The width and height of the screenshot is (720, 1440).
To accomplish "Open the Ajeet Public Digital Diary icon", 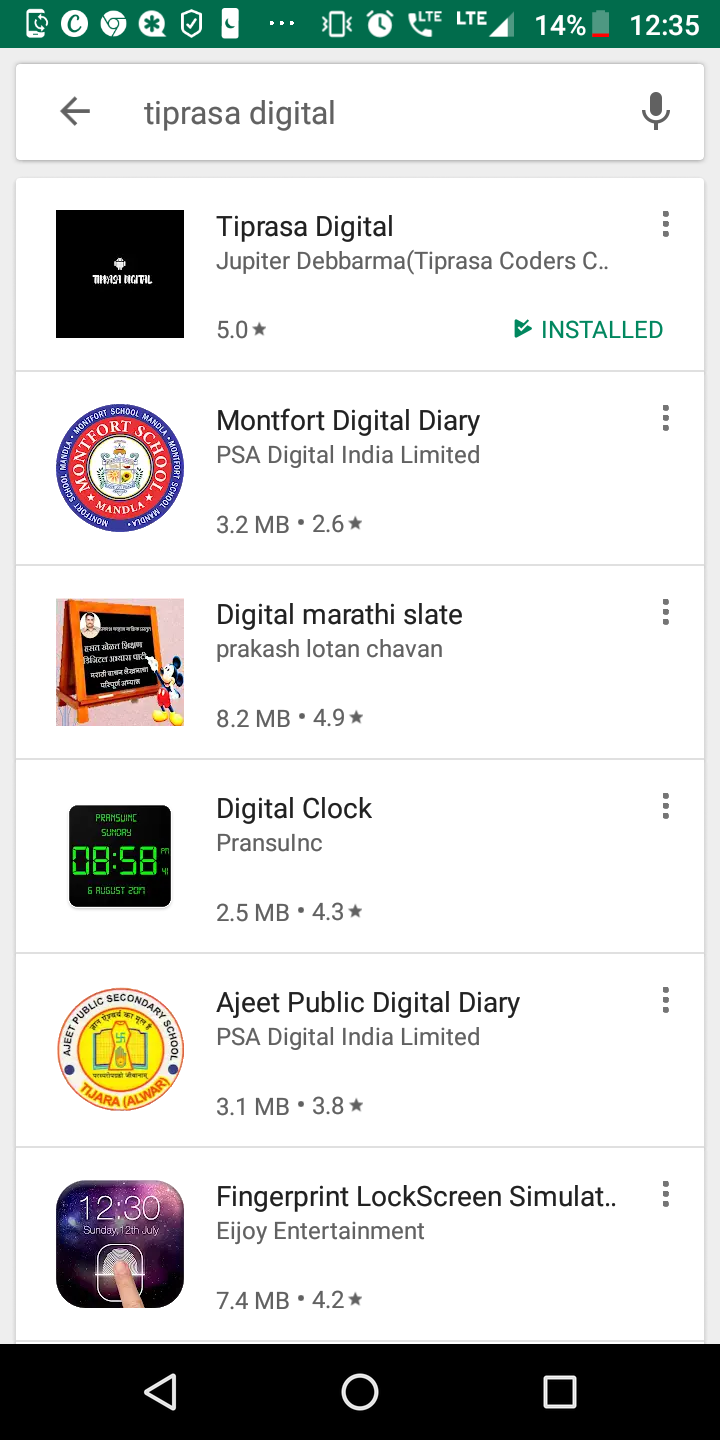I will (x=119, y=1049).
